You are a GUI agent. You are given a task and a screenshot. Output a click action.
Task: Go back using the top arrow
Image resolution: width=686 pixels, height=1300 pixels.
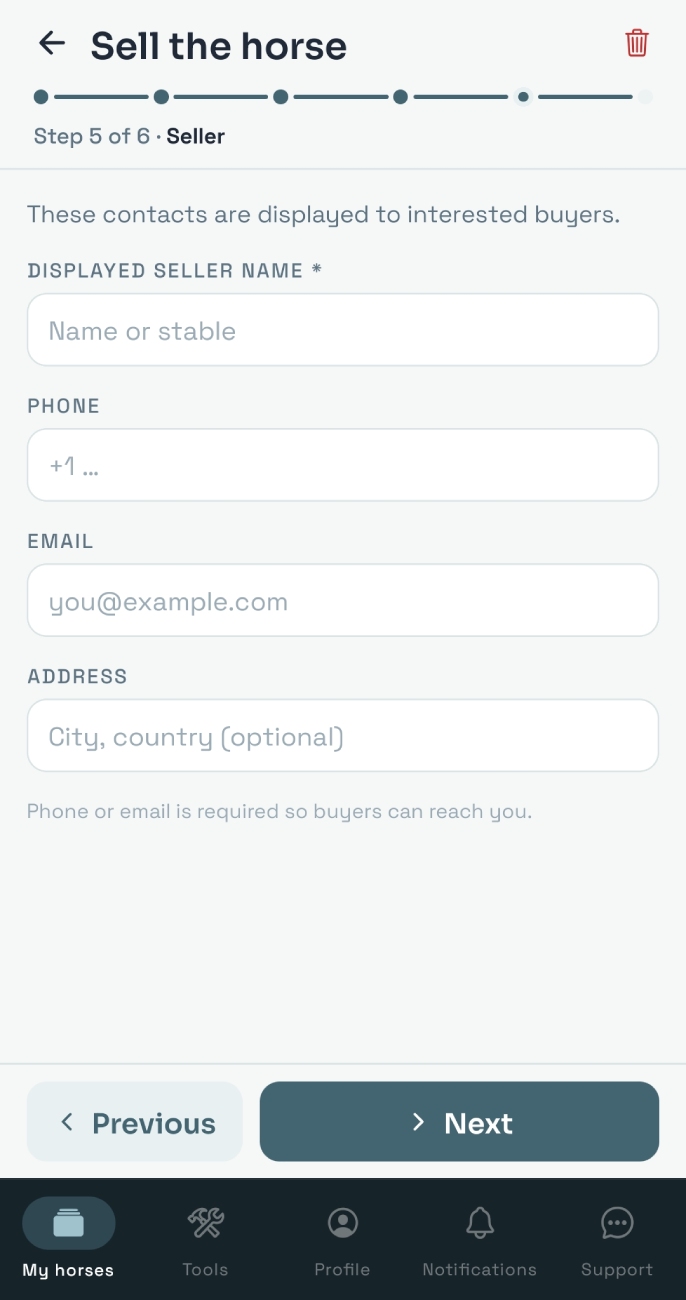pos(51,43)
